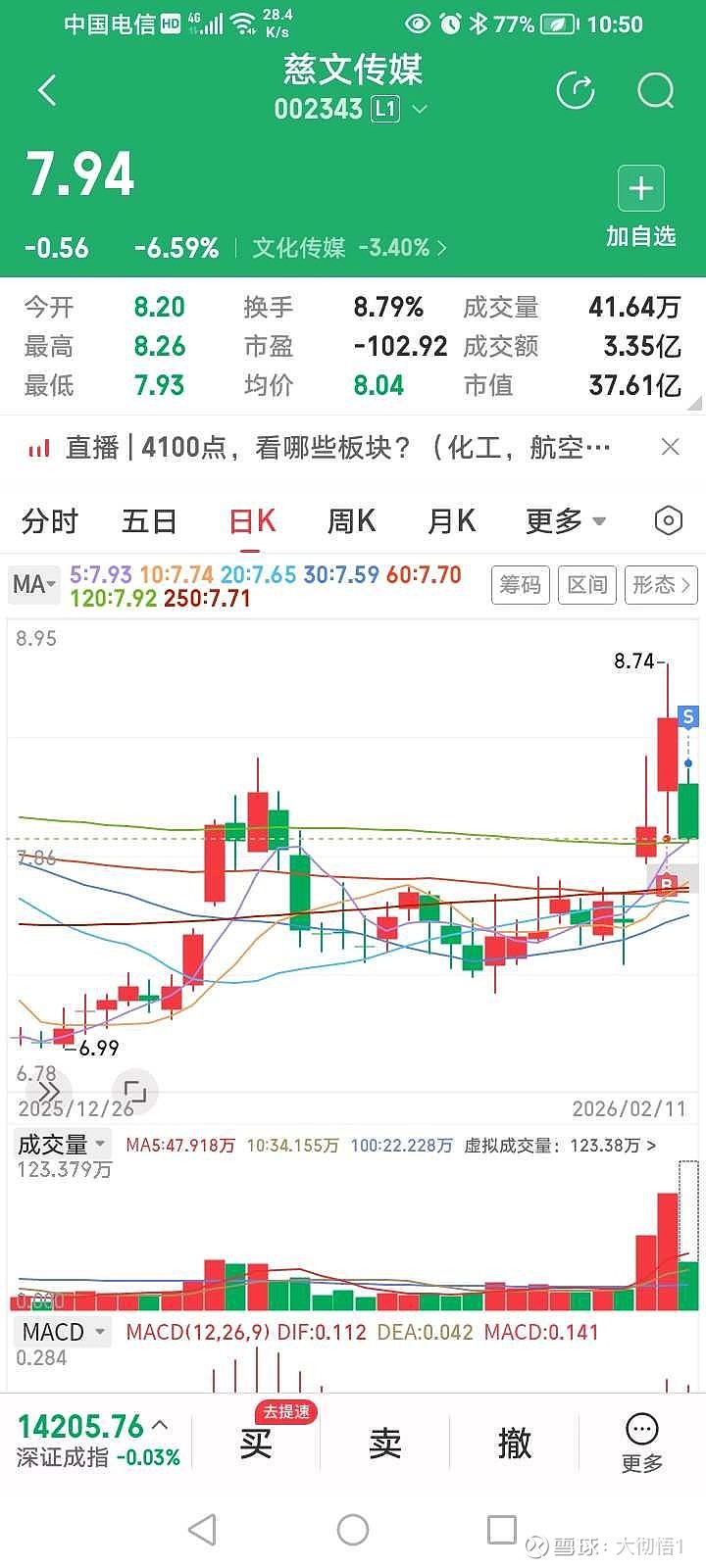
Task: Add stock to watchlist via the 加自选 plus icon
Action: click(641, 188)
